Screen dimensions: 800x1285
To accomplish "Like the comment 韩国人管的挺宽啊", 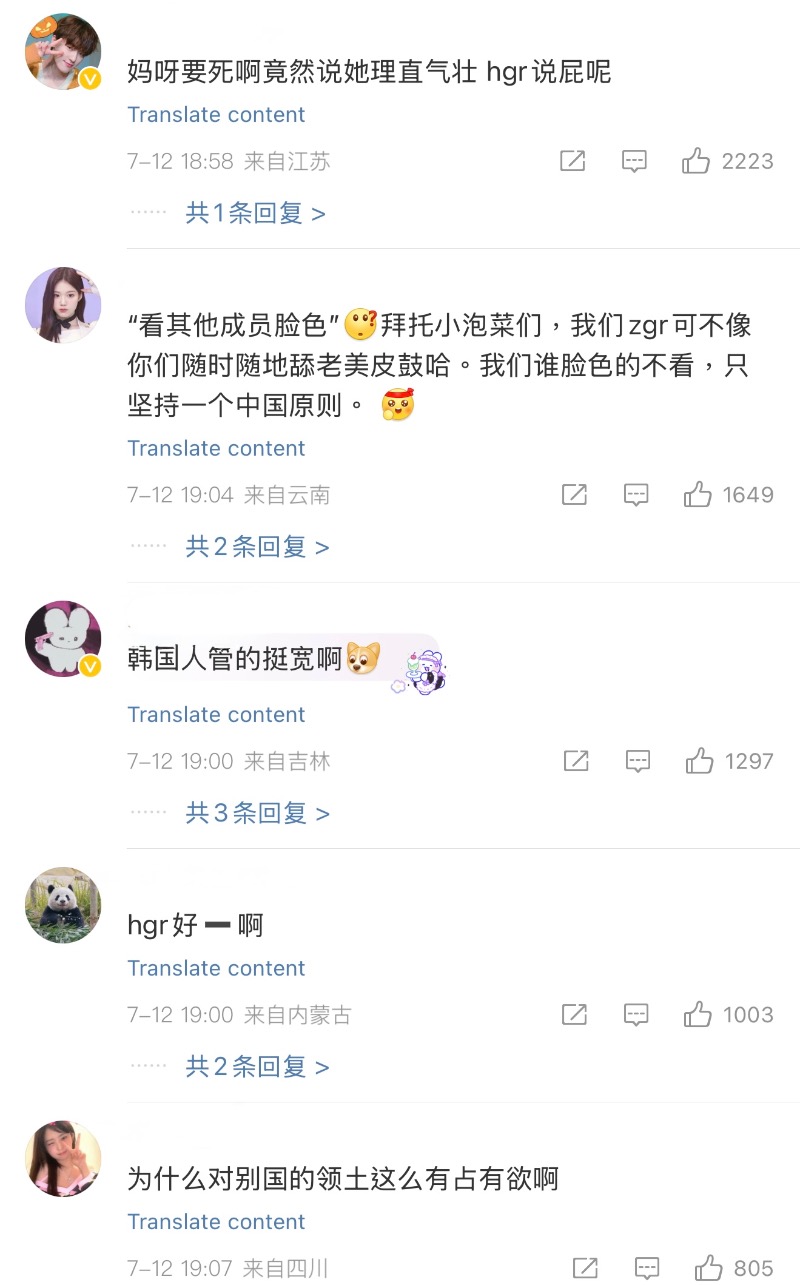I will pyautogui.click(x=699, y=761).
